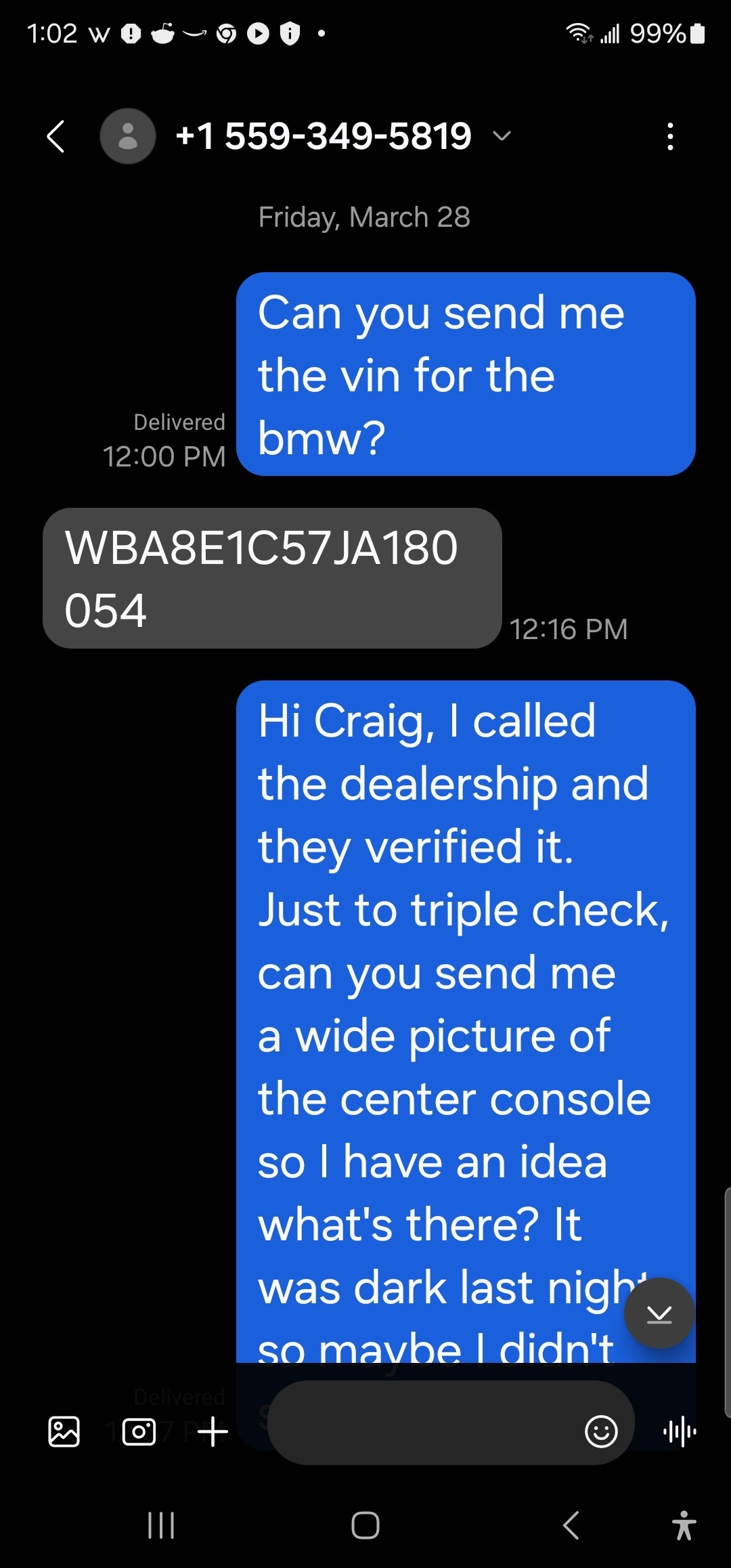
Task: Expand the dropdown next to the phone number
Action: pos(502,136)
